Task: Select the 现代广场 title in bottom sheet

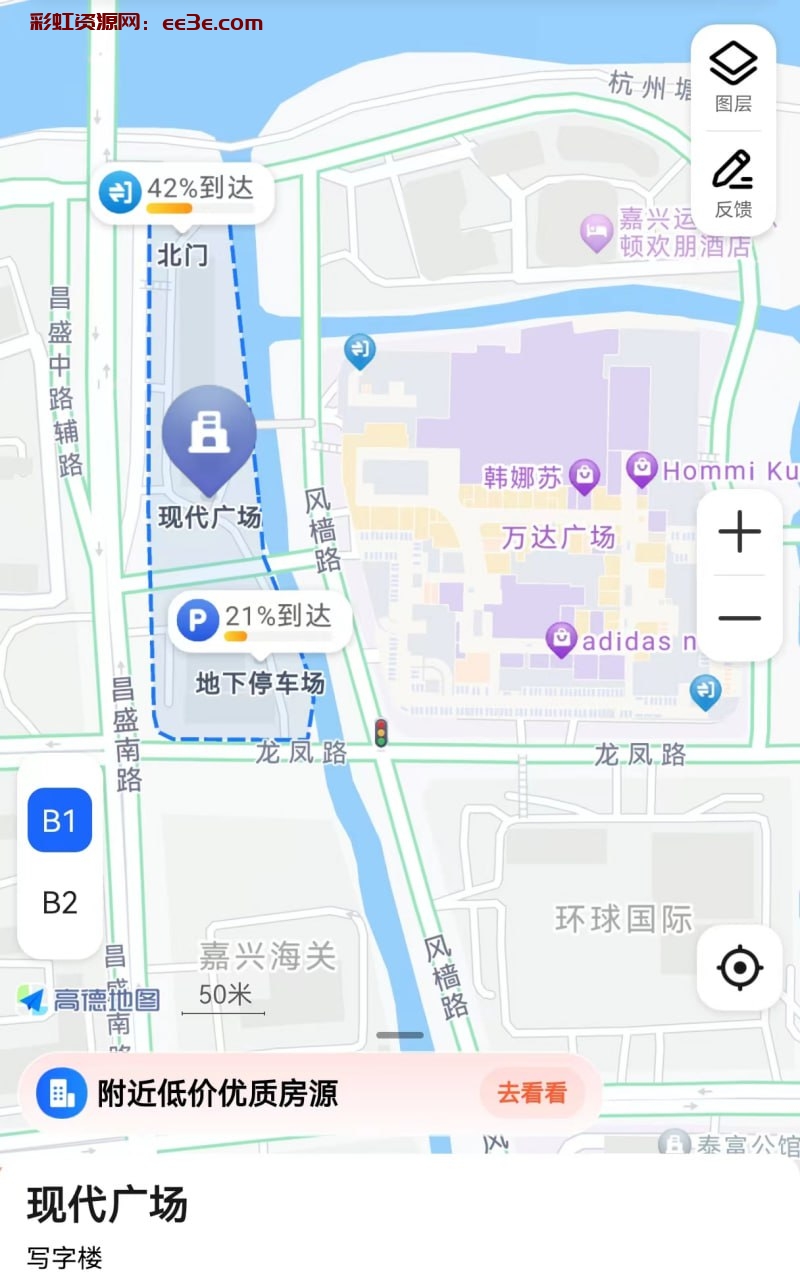Action: click(107, 1206)
